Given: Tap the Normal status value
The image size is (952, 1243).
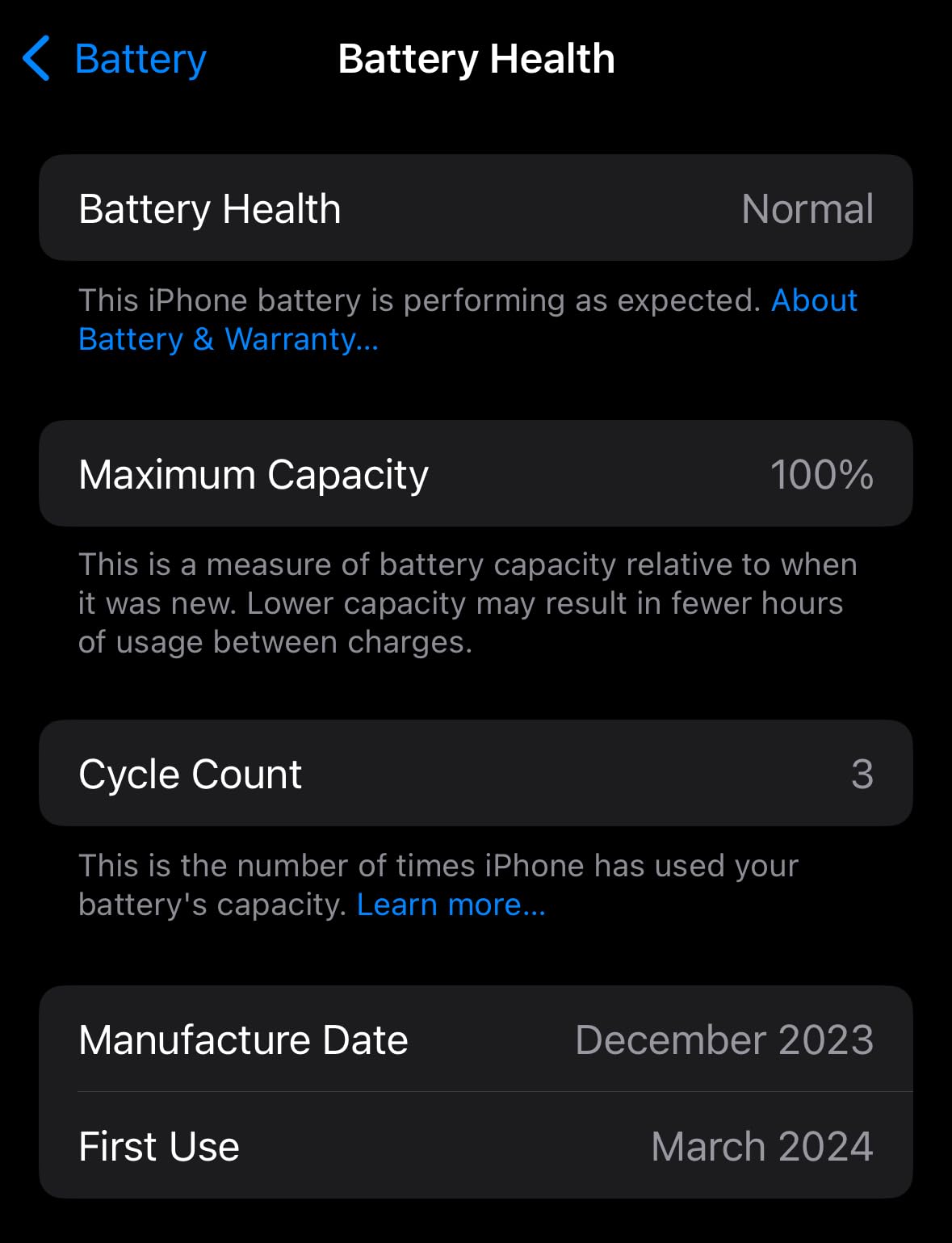Looking at the screenshot, I should coord(807,208).
